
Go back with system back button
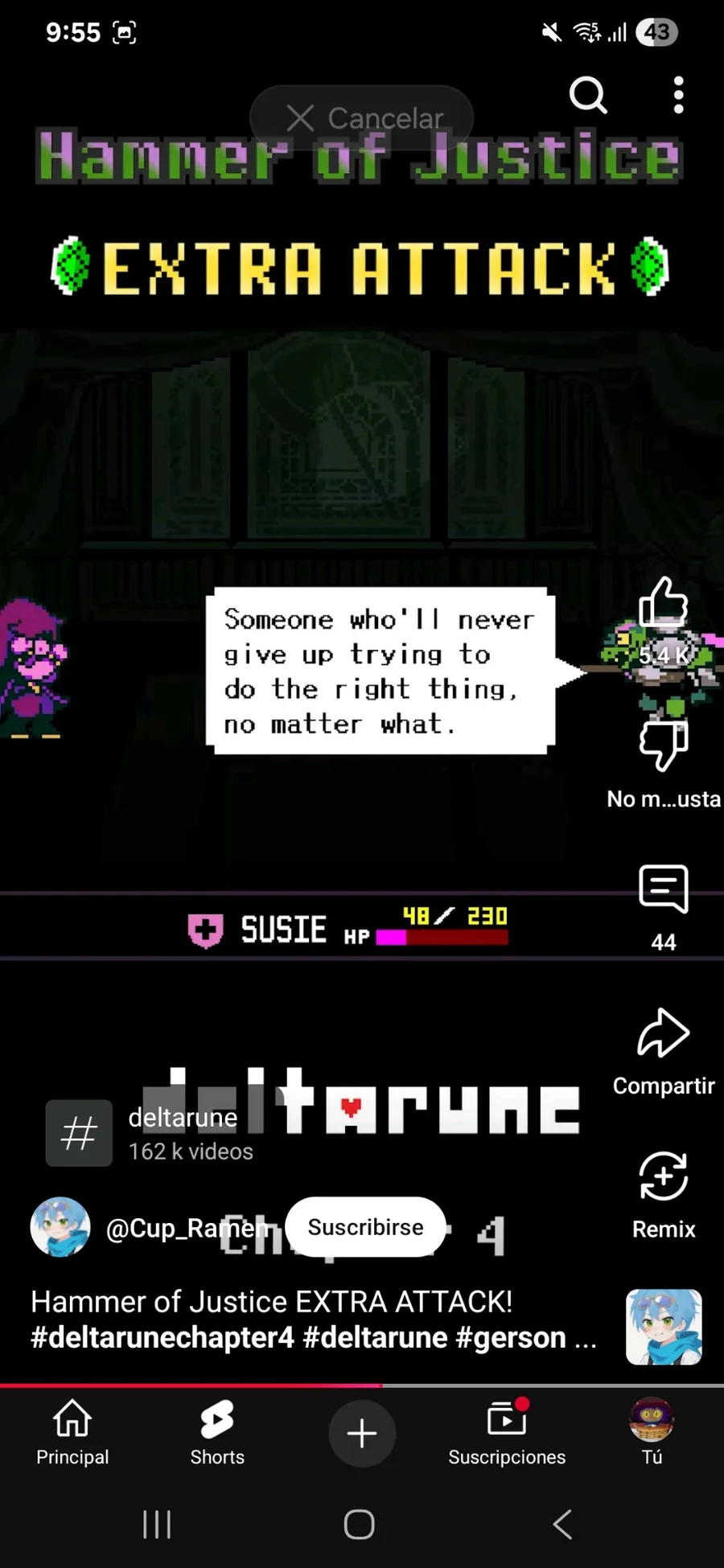[x=563, y=1524]
